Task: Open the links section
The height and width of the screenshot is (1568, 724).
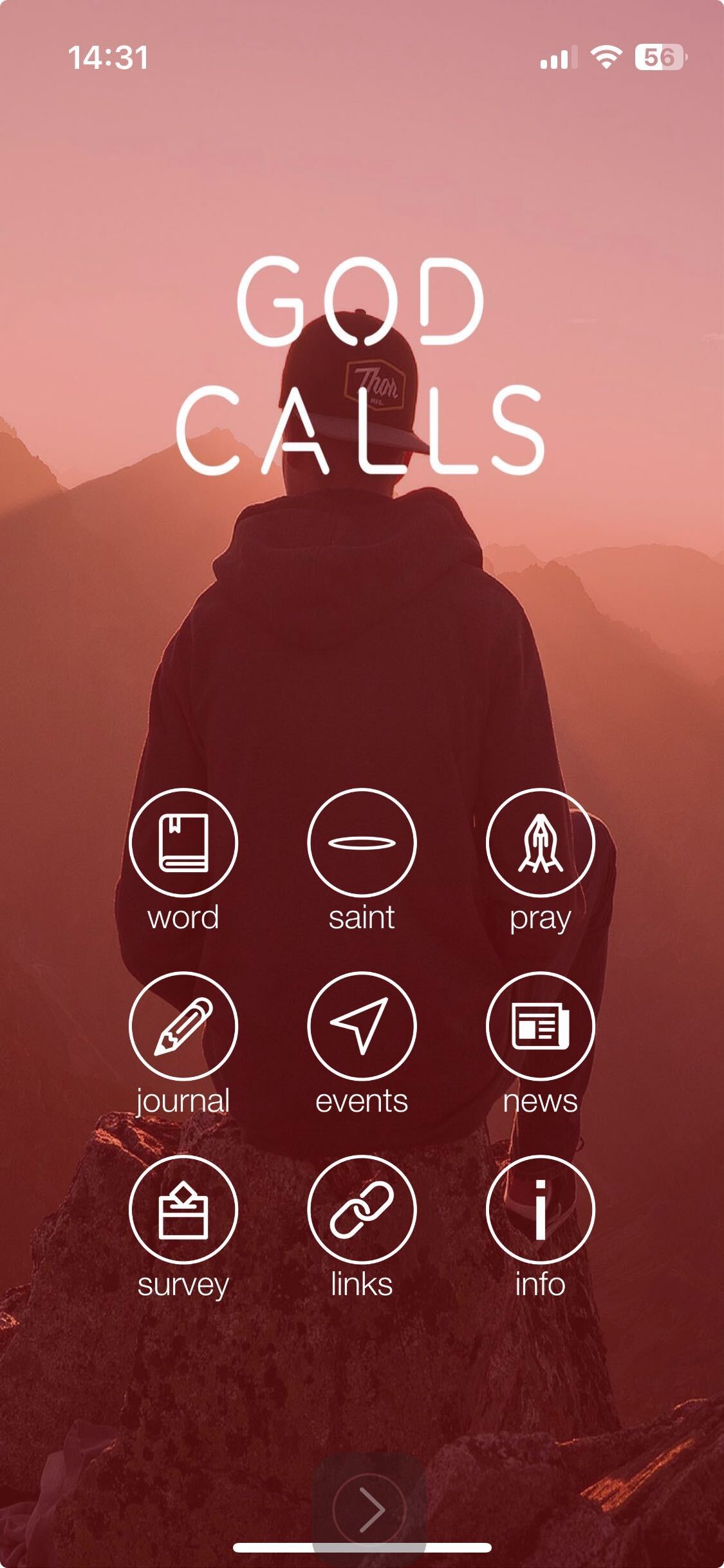Action: [x=362, y=1209]
